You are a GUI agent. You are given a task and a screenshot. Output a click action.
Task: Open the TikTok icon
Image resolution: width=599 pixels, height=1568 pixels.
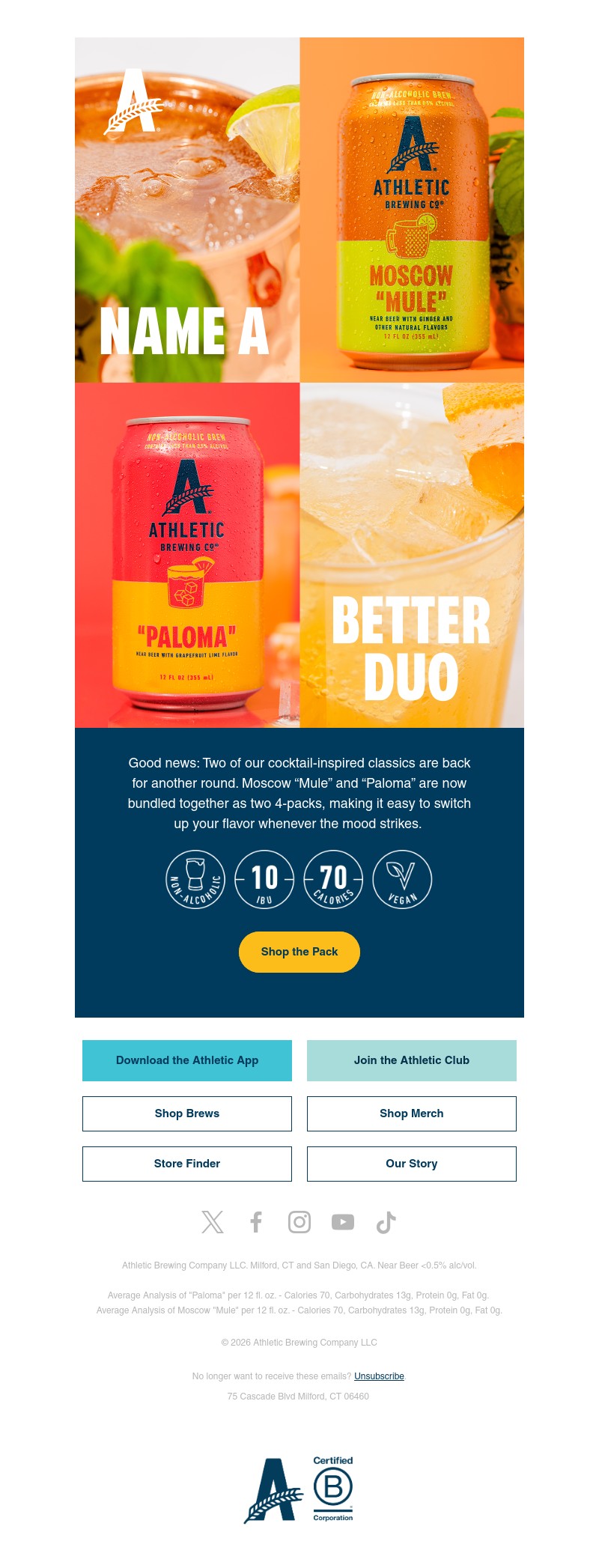386,1222
